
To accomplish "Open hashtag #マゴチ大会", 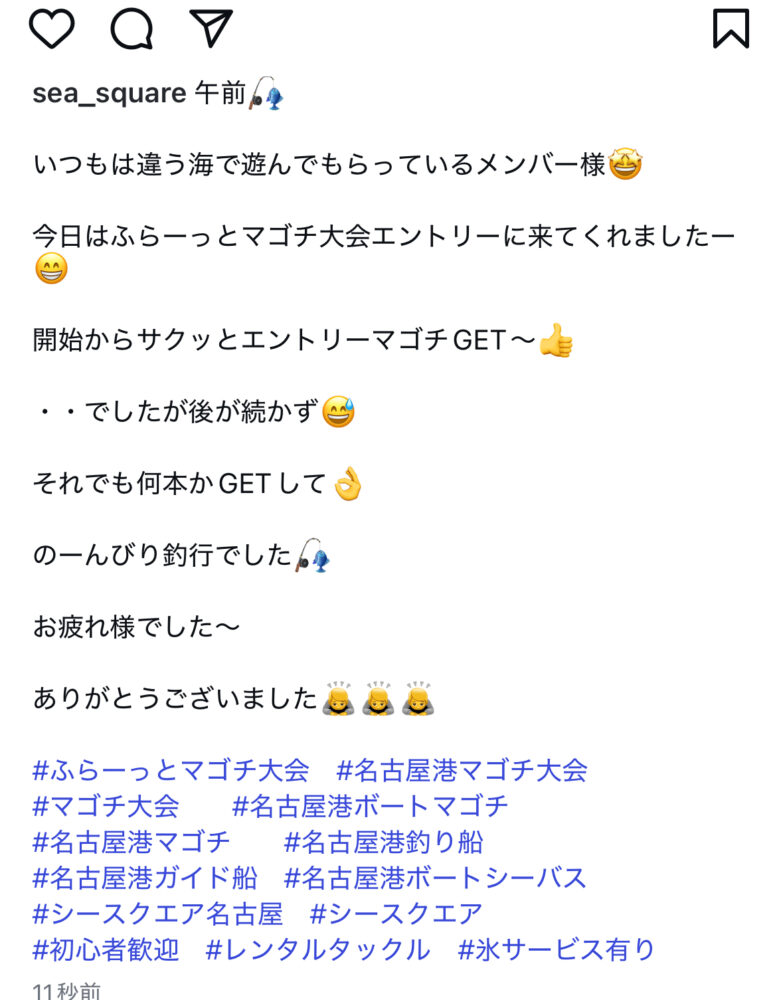I will pyautogui.click(x=106, y=806).
